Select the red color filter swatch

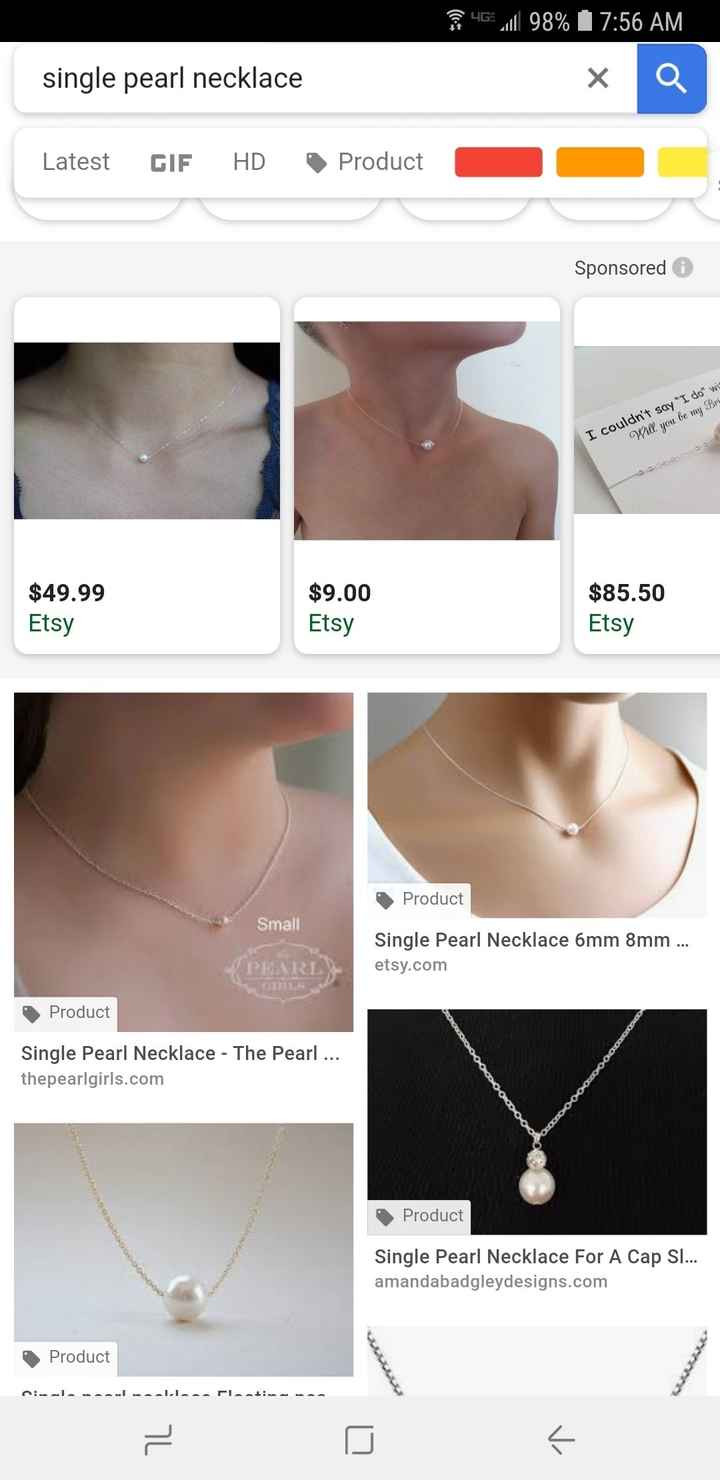[498, 162]
